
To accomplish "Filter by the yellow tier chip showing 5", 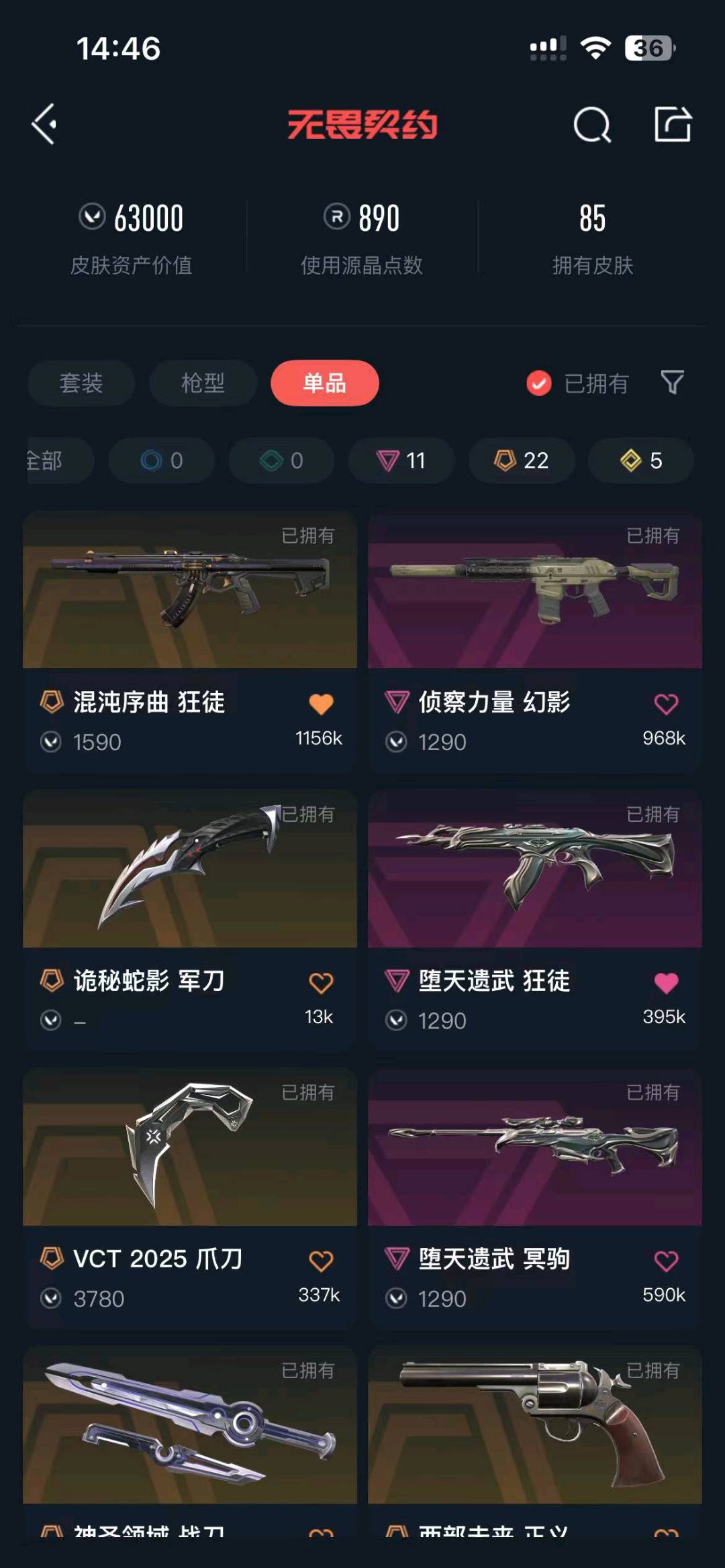I will point(641,460).
